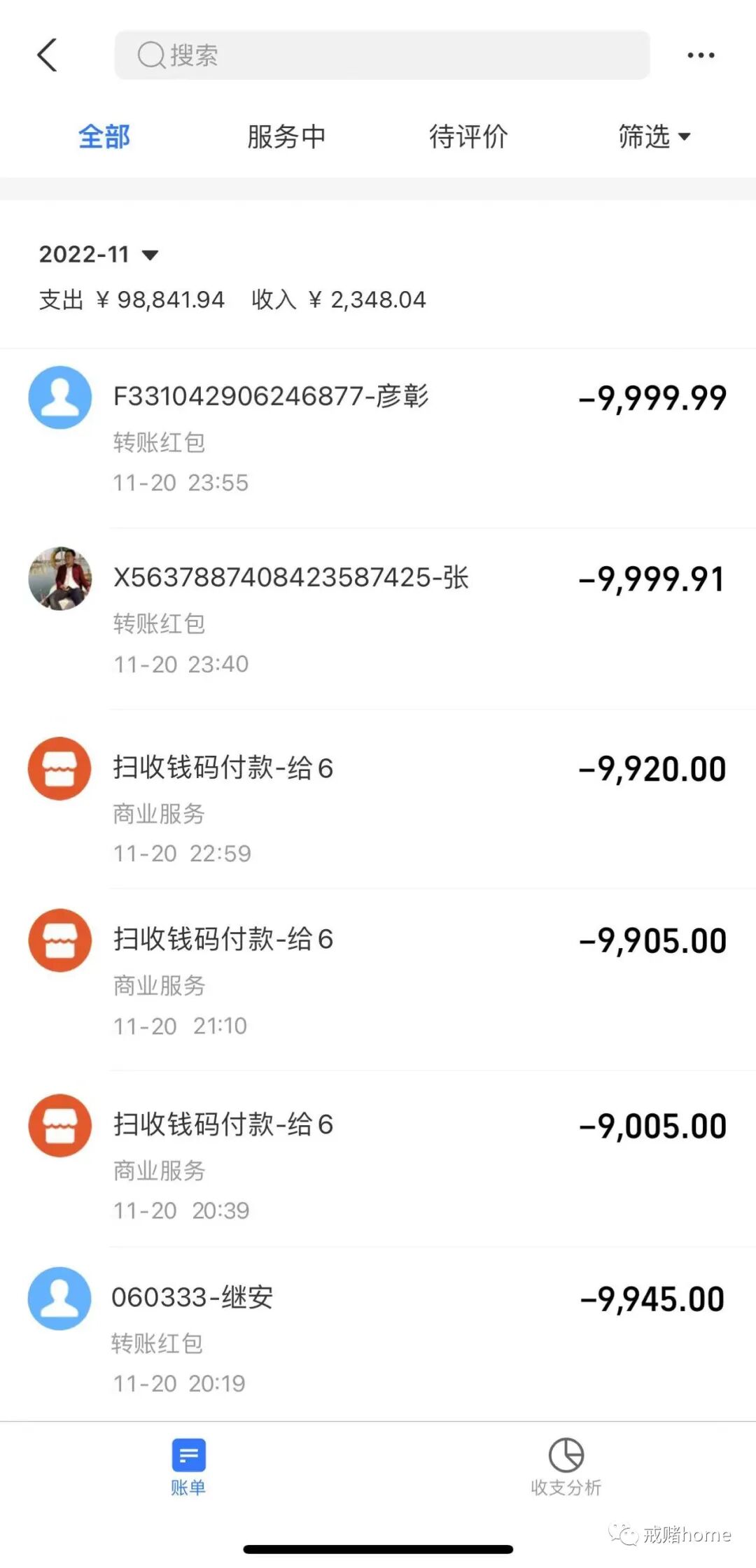Select the 账单 bottom tab
Viewport: 756px width, 1568px height.
(x=188, y=1467)
